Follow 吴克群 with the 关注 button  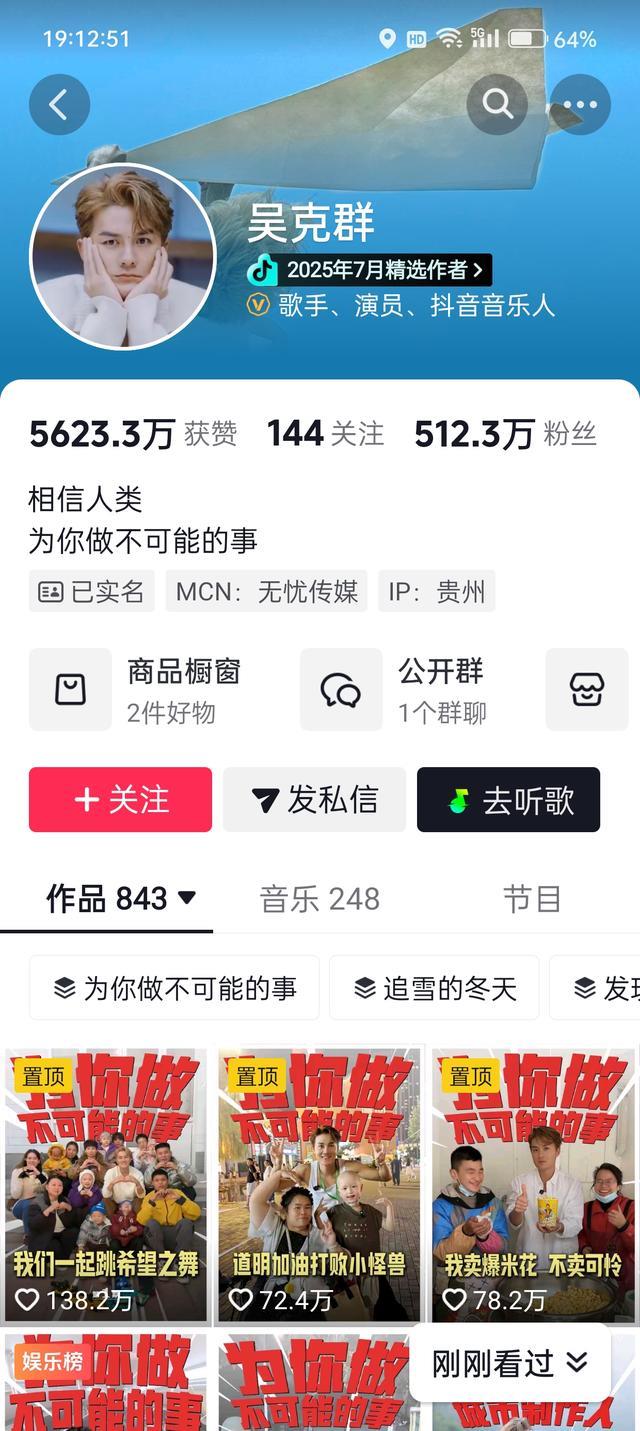[x=120, y=799]
